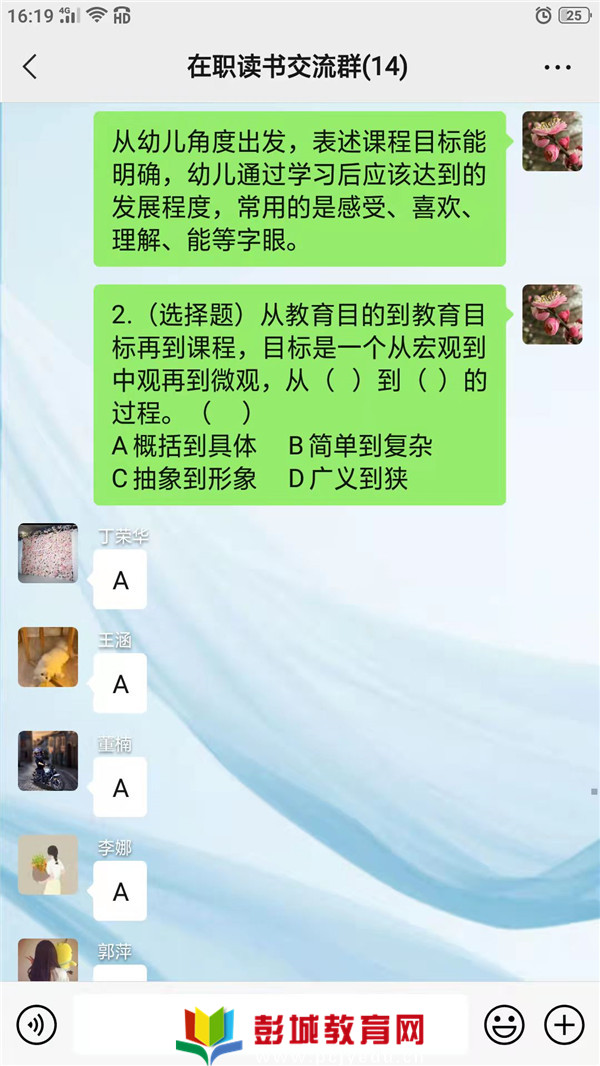The height and width of the screenshot is (1066, 600).
Task: Switch to voice message input
Action: pyautogui.click(x=37, y=1025)
